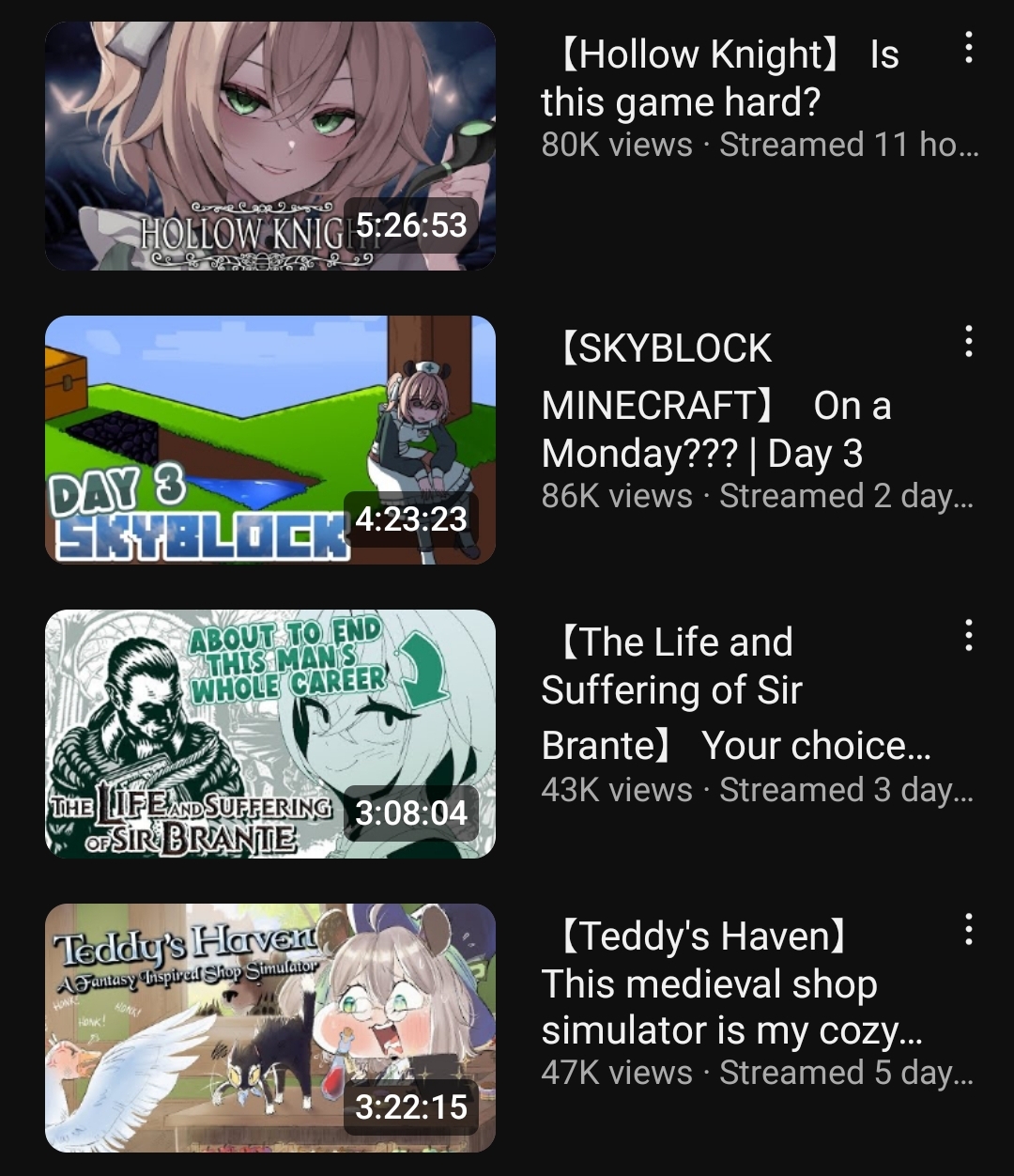
Task: Open options menu for Sir Brante video
Action: [x=968, y=636]
